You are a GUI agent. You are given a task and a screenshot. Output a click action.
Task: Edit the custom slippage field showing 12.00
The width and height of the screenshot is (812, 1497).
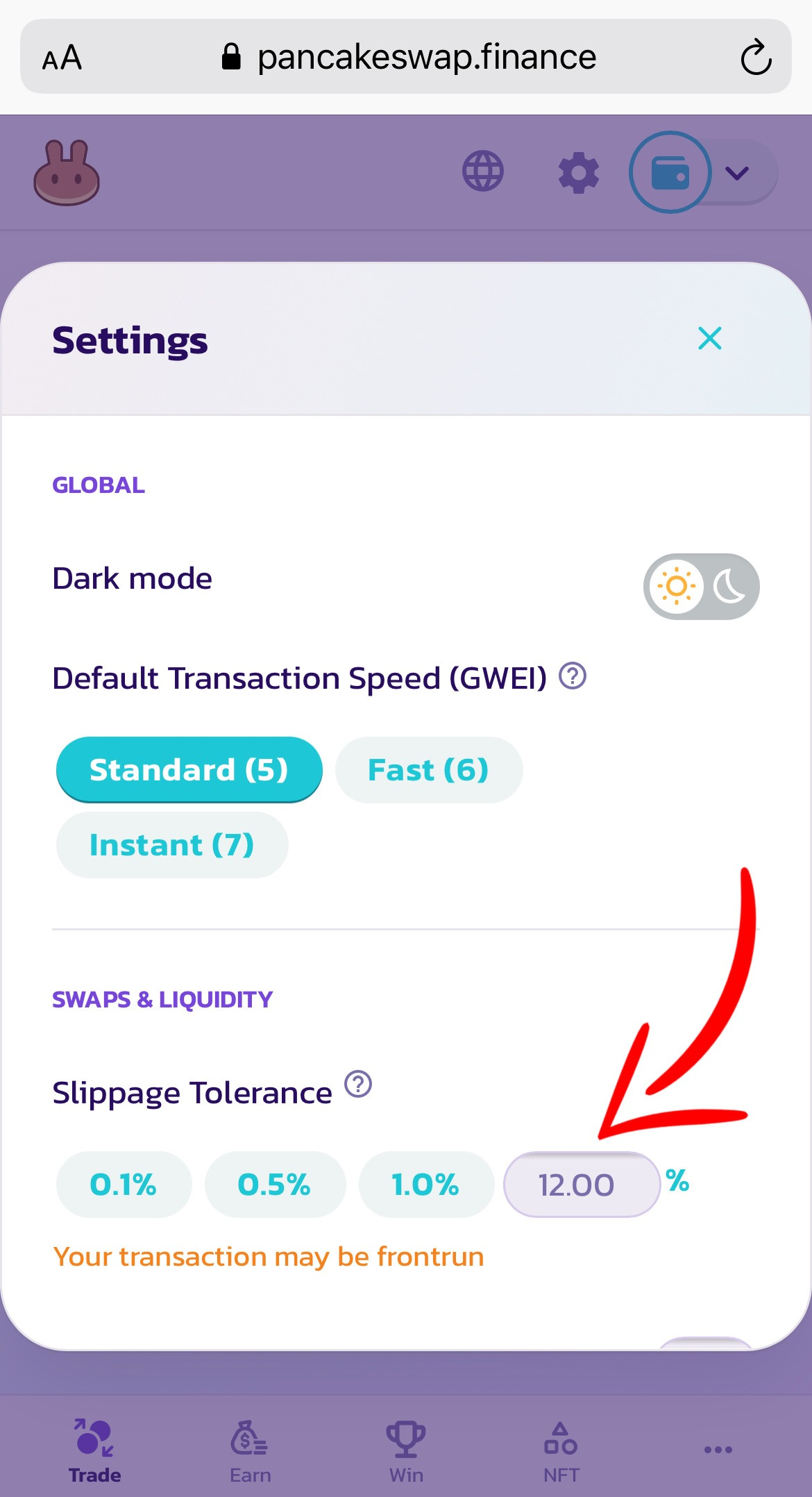[580, 1185]
